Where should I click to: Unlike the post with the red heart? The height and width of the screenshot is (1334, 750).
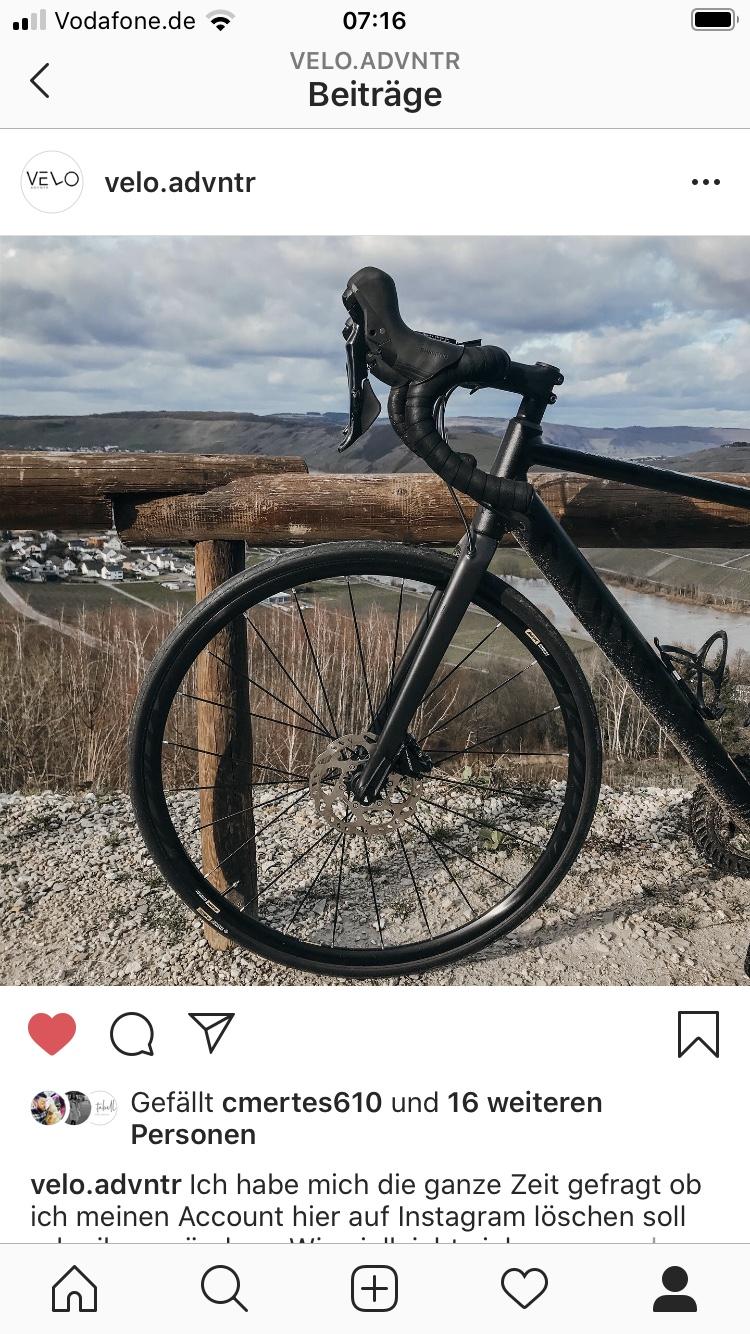(x=52, y=1034)
